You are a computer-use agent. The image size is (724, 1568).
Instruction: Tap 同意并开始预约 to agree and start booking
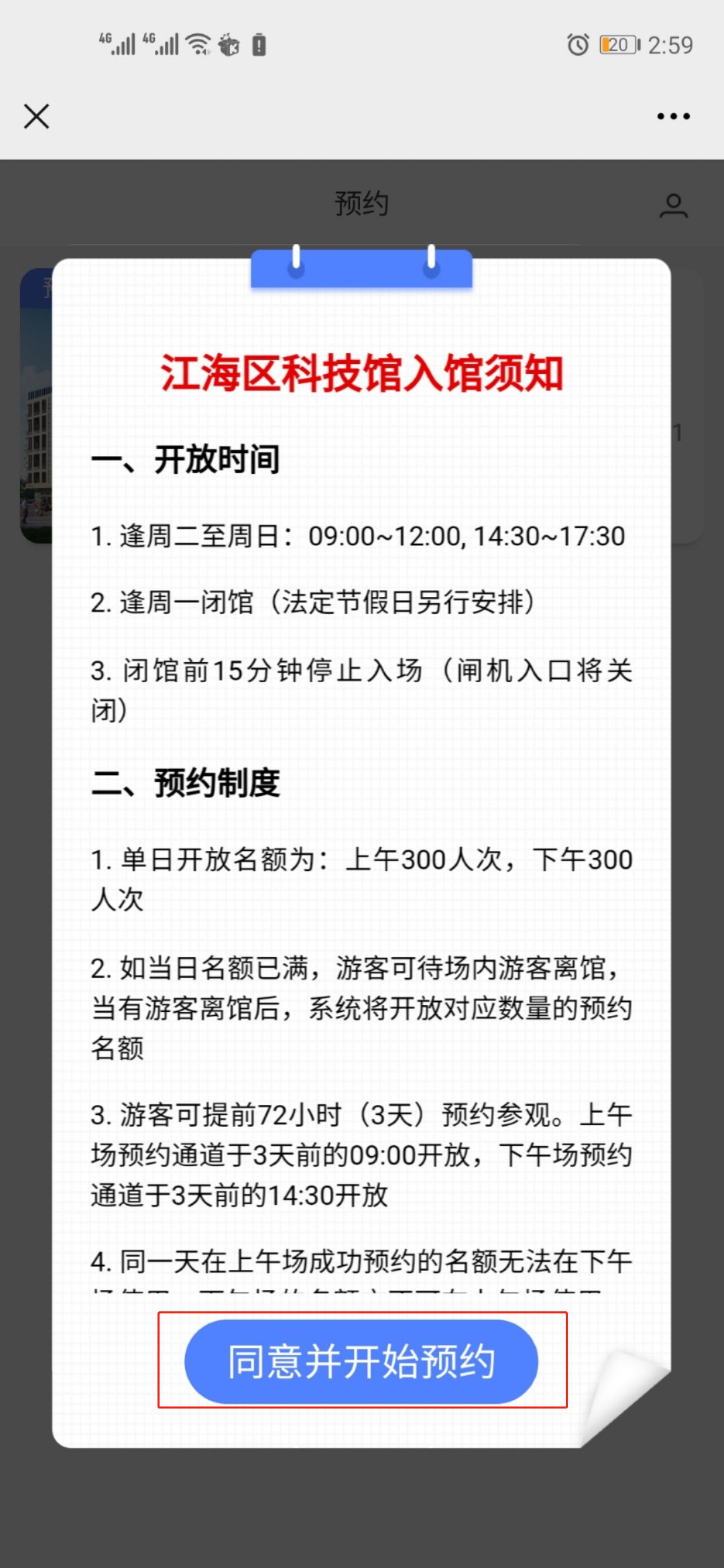click(361, 1362)
